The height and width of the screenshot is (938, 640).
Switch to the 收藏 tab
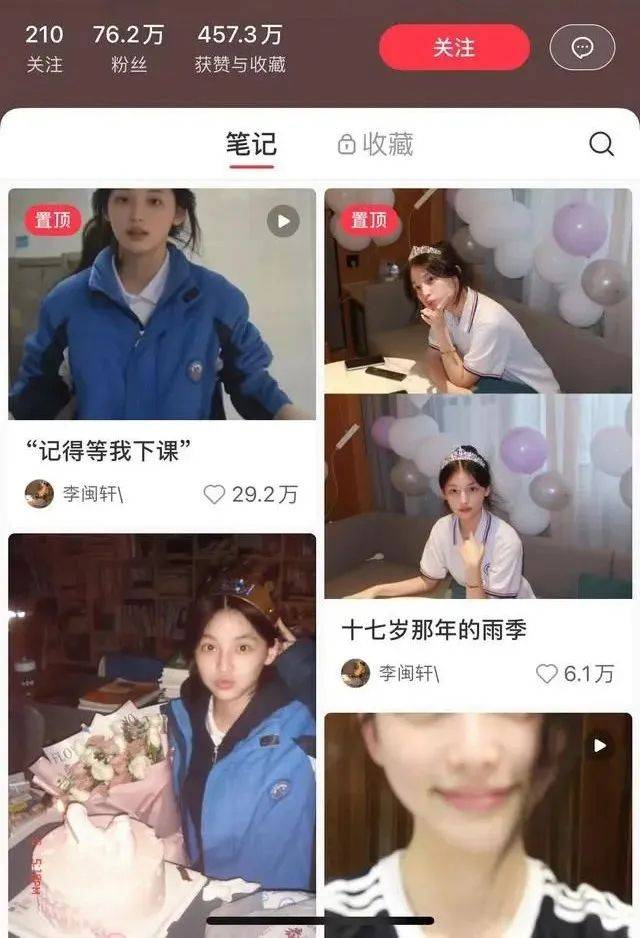point(375,144)
